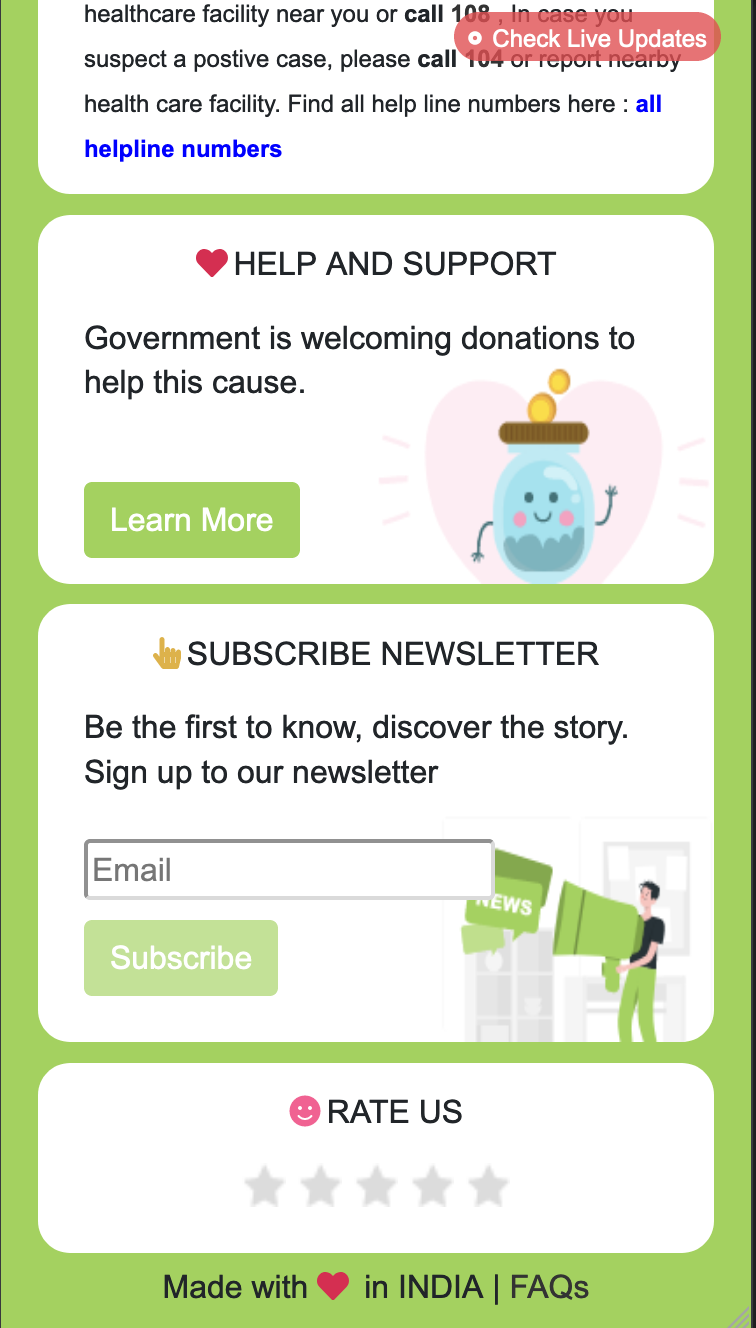The width and height of the screenshot is (756, 1328).
Task: Focus the Email input field
Action: point(289,869)
